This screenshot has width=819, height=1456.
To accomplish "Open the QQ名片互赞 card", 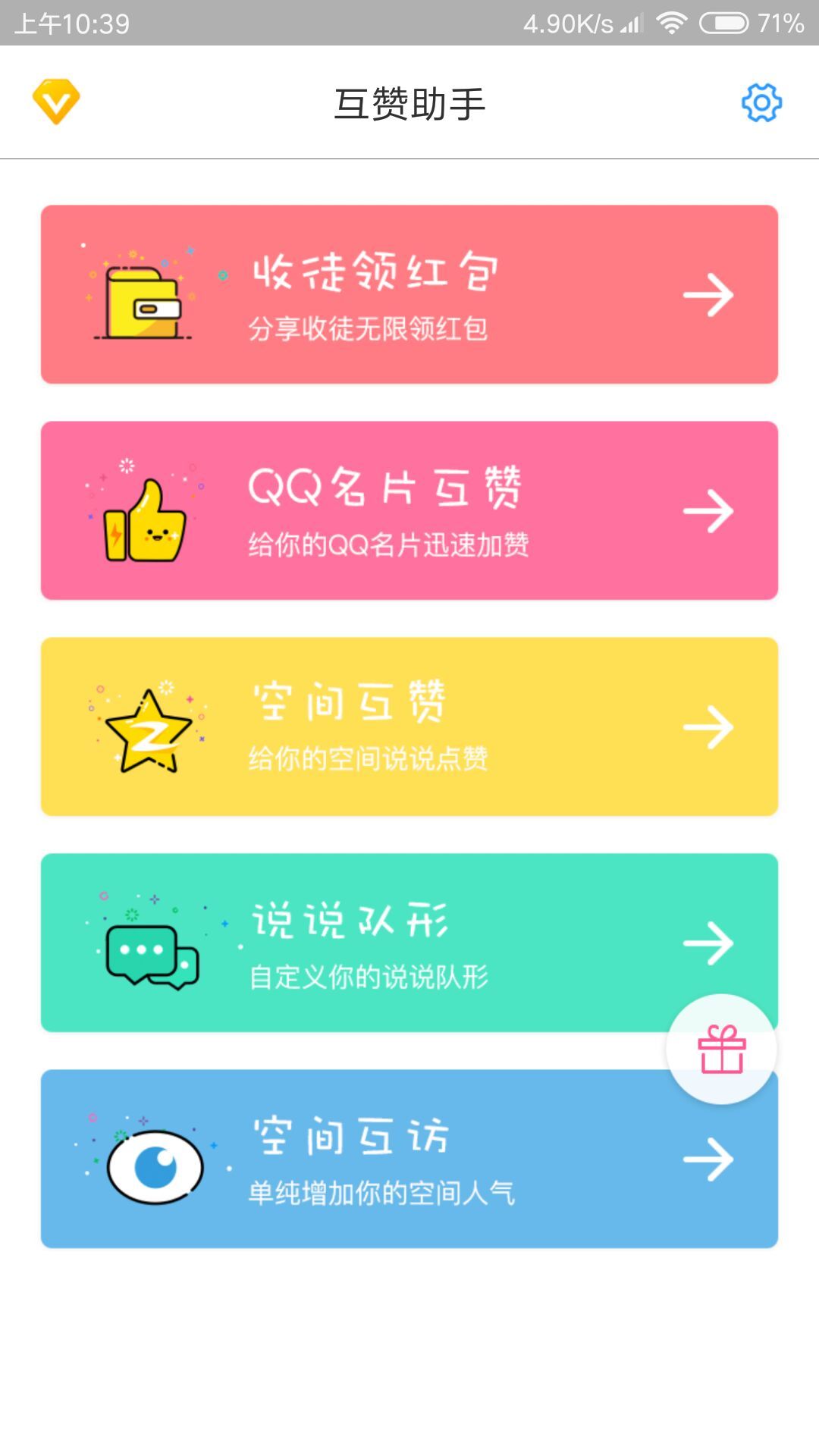I will pos(409,510).
